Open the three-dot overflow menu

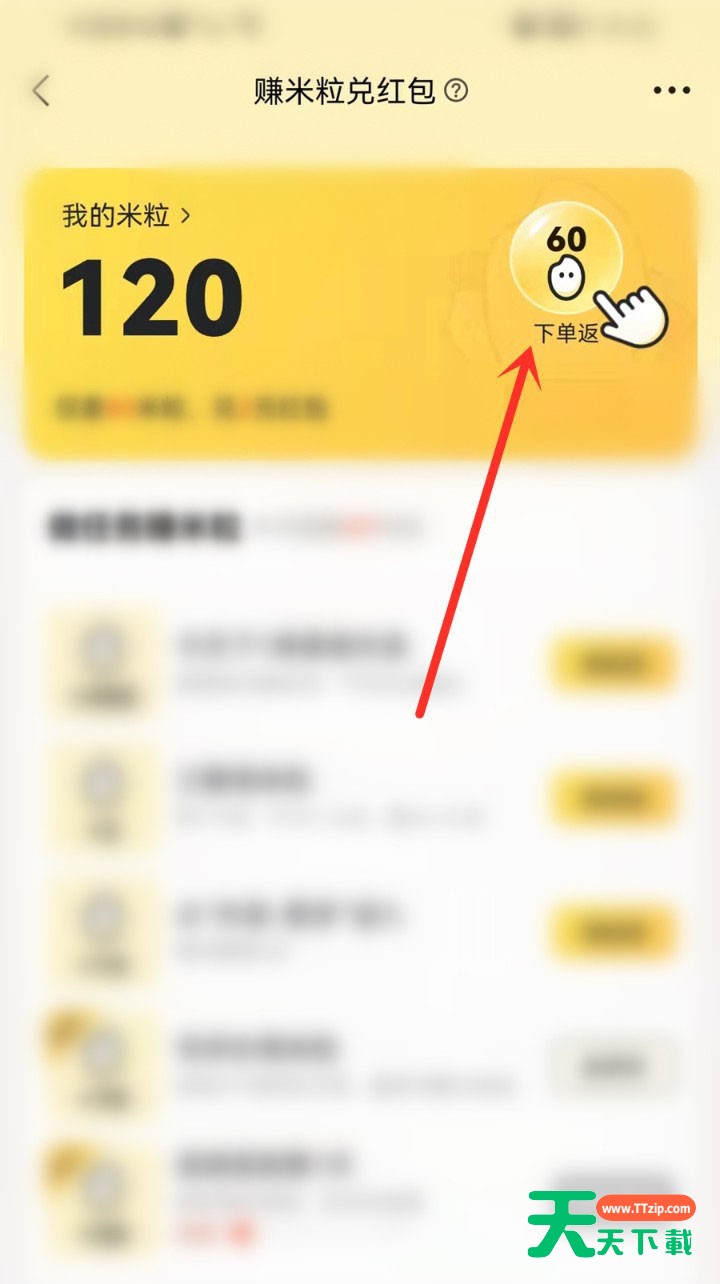[x=671, y=91]
